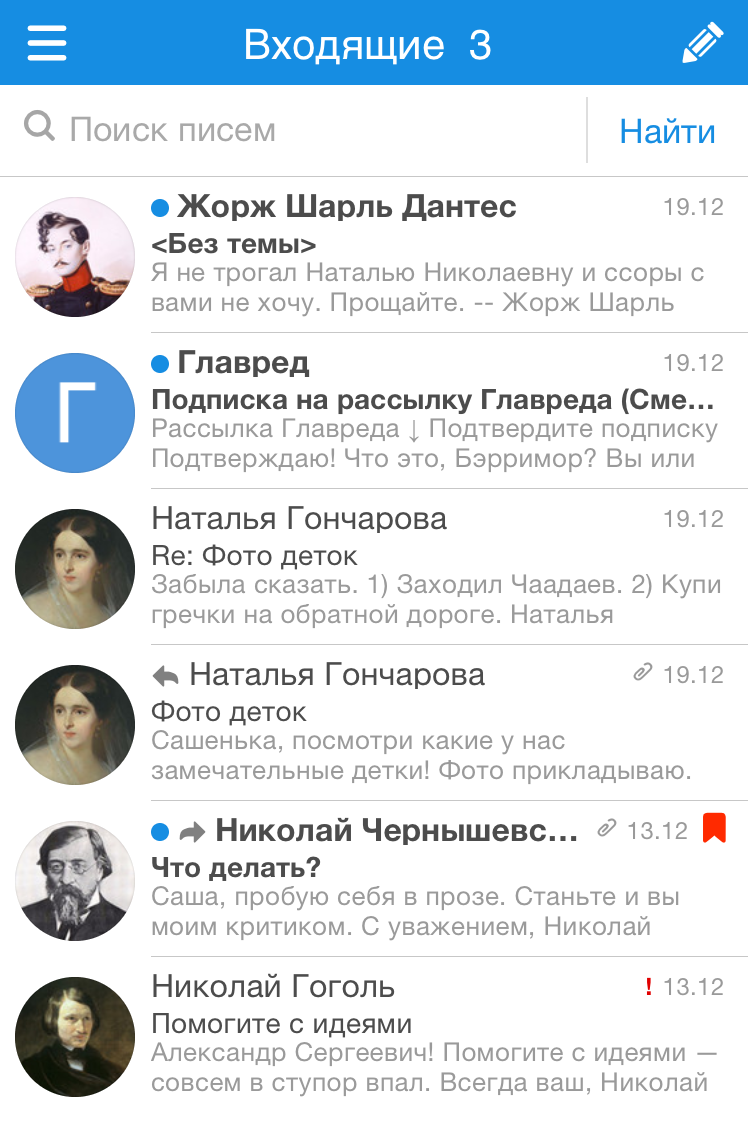Viewport: 748px width, 1134px height.
Task: Open Николай Гоголь's Помогите с идеями email
Action: [x=430, y=1036]
